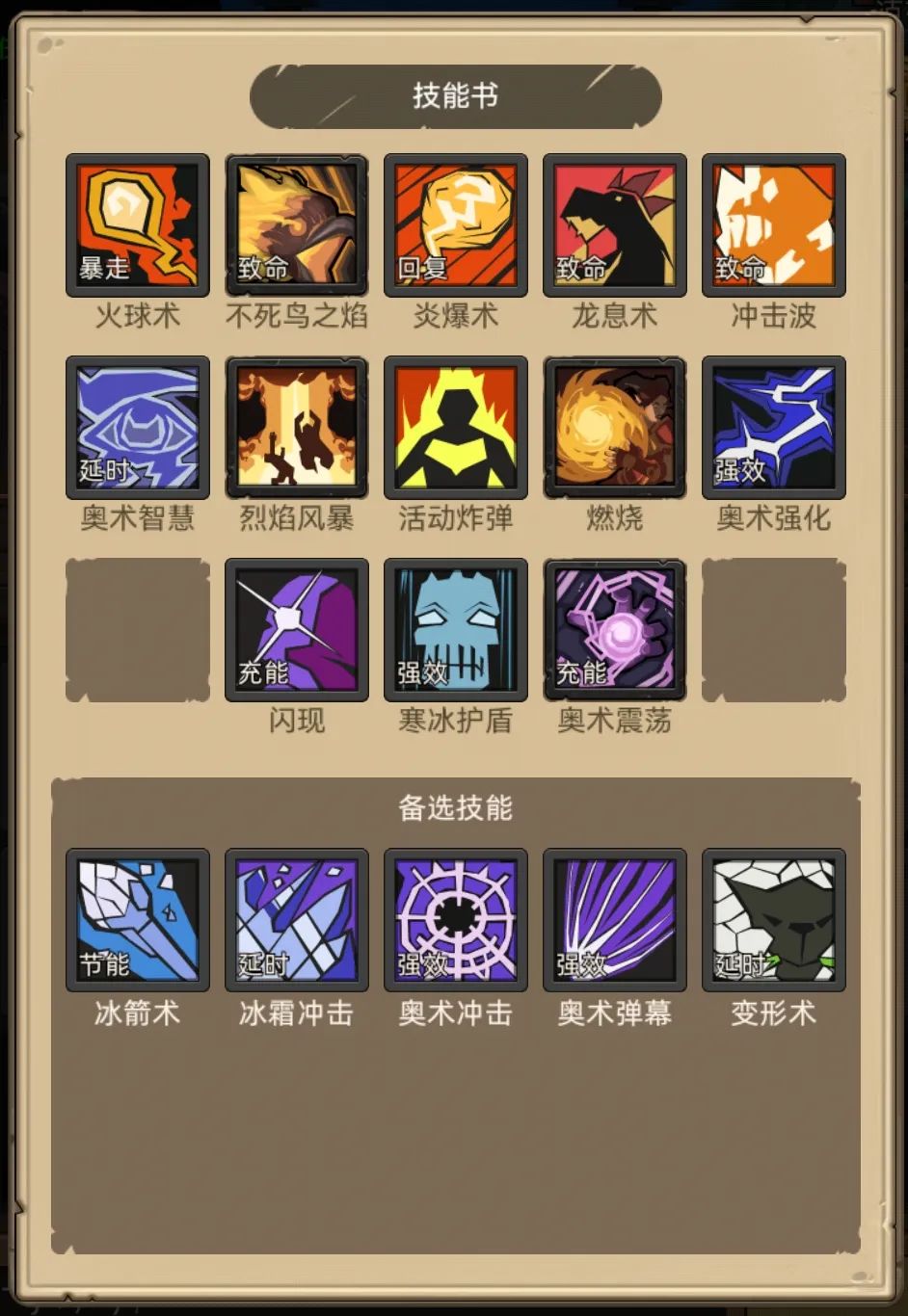The width and height of the screenshot is (908, 1316).
Task: Tap the 不死鸟之焰 skill
Action: coord(296,225)
